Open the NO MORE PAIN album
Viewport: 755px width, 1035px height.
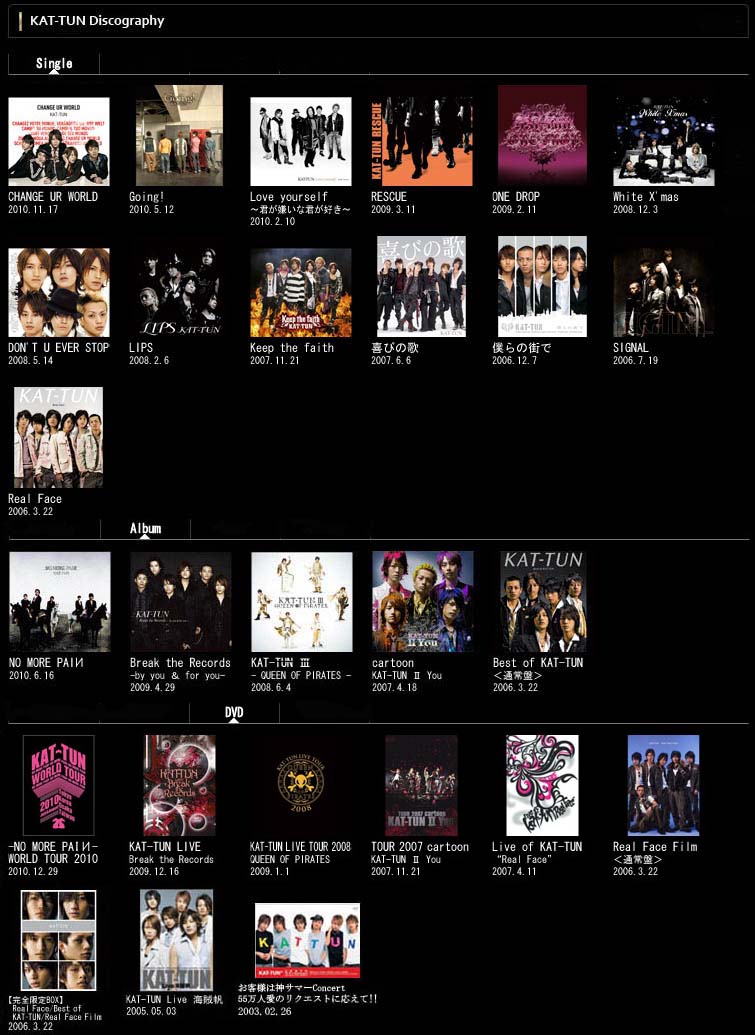coord(60,602)
